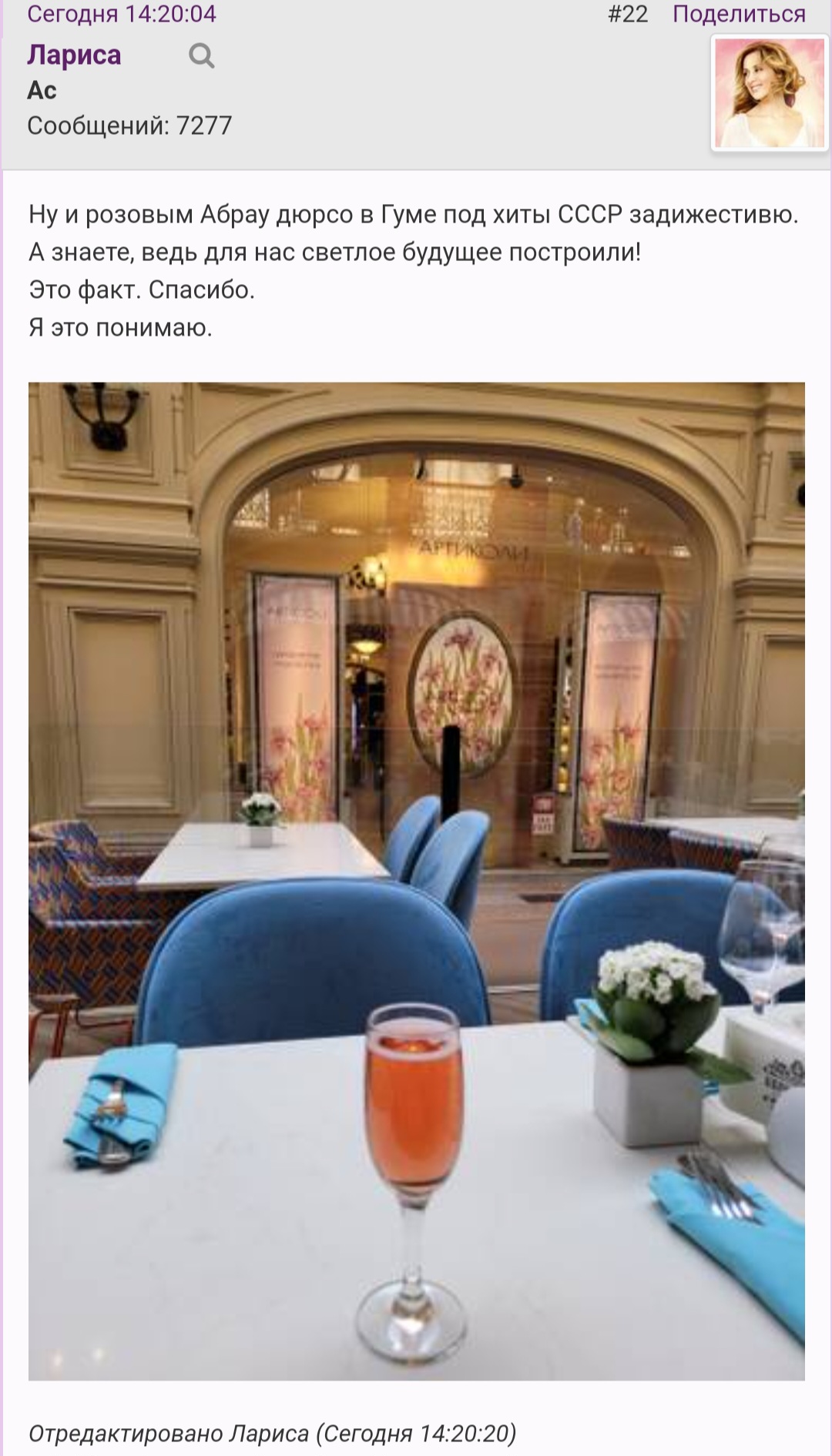The image size is (832, 1456).
Task: Tap the Поделиться share link
Action: pyautogui.click(x=739, y=14)
